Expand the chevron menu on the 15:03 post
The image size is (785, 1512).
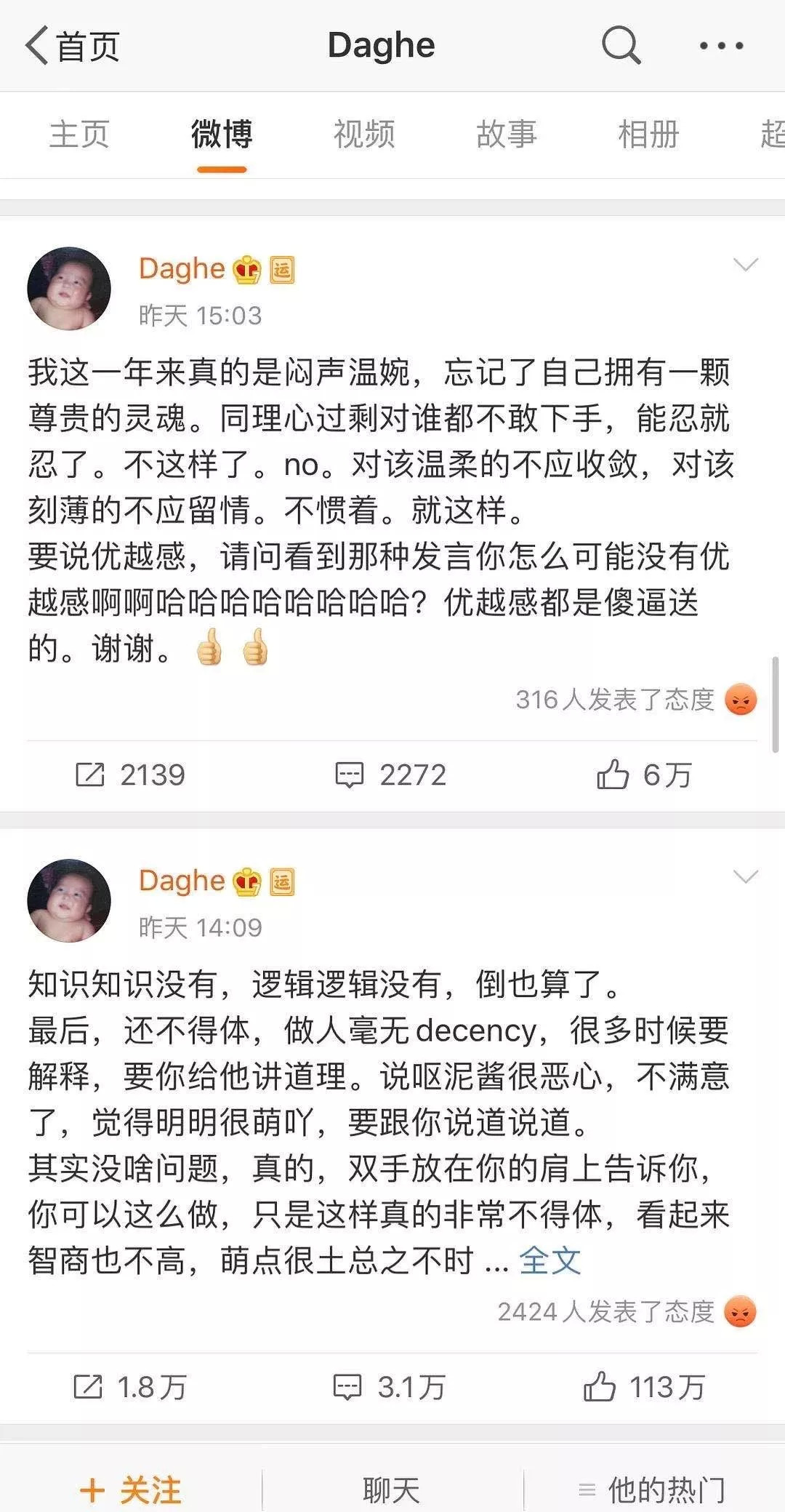point(746,265)
